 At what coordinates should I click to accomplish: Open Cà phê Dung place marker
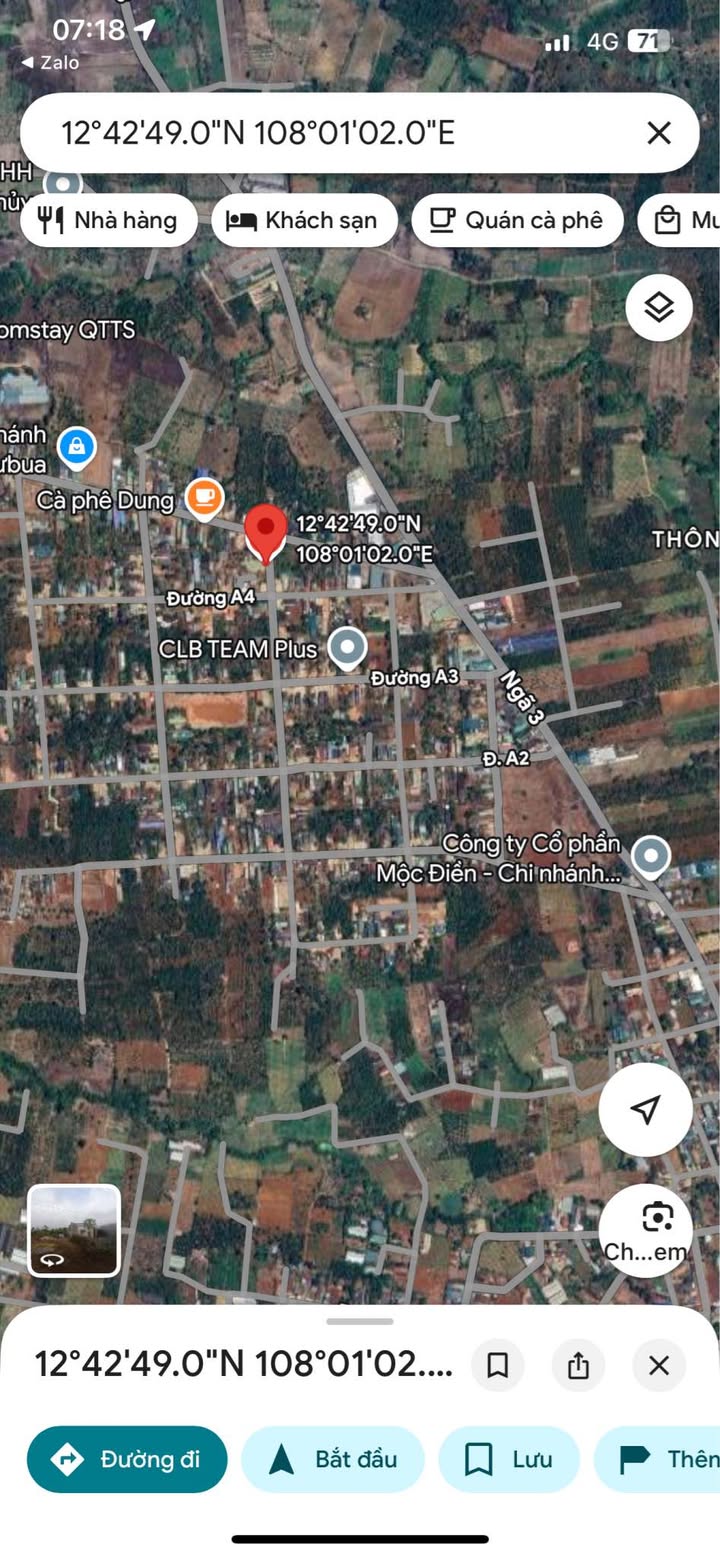point(204,498)
